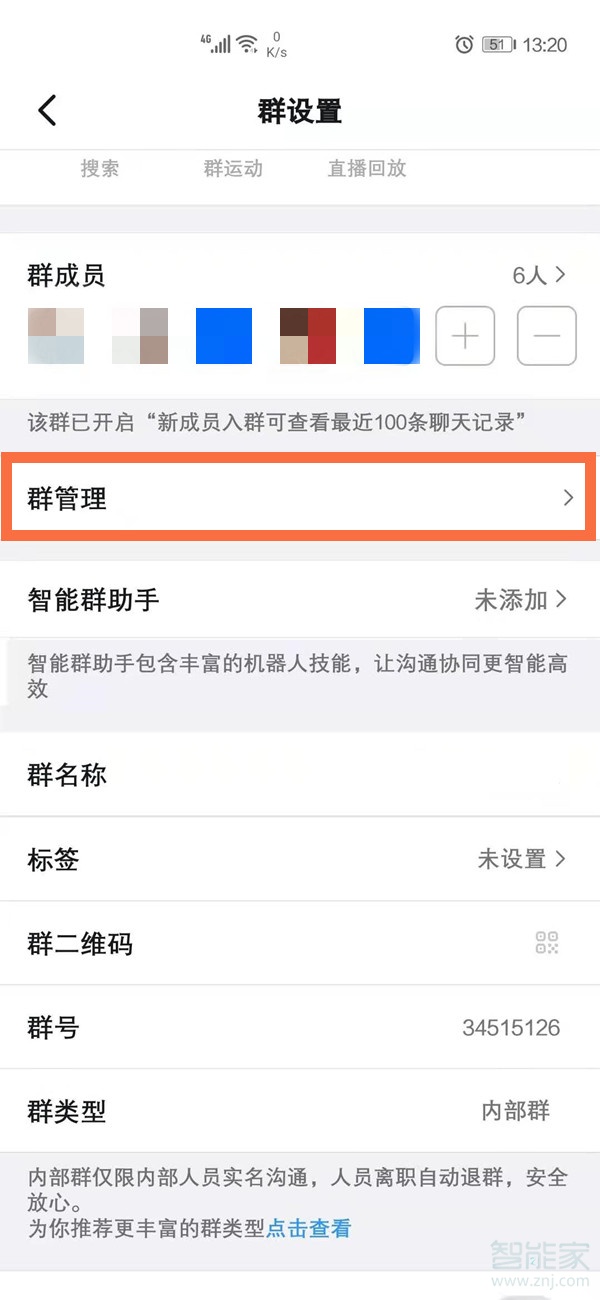Open 智能群助手 row
Image resolution: width=600 pixels, height=1300 pixels.
click(300, 600)
